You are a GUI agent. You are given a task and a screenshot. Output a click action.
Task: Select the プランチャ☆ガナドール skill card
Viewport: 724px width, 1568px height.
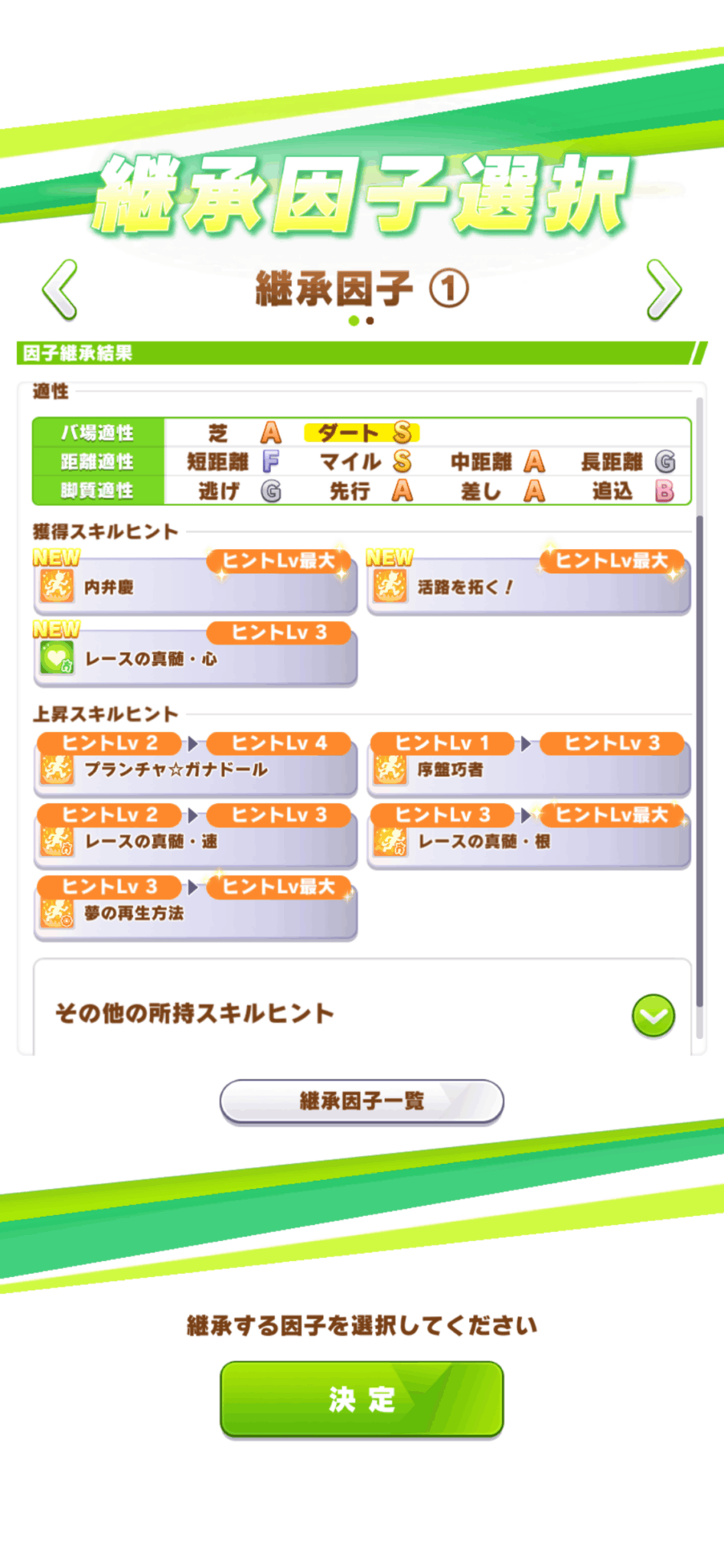click(195, 769)
